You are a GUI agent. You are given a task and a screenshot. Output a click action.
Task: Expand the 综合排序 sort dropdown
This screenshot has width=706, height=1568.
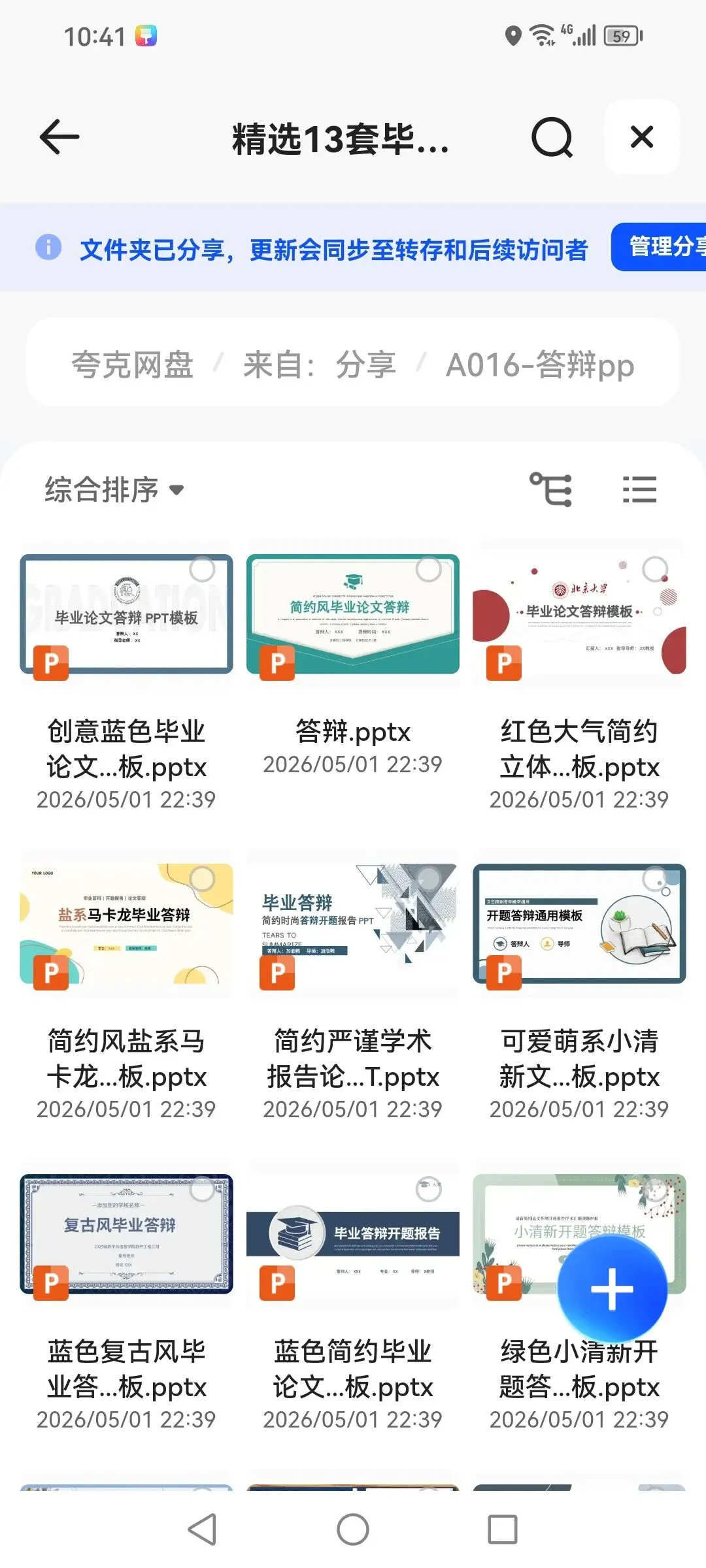tap(114, 489)
